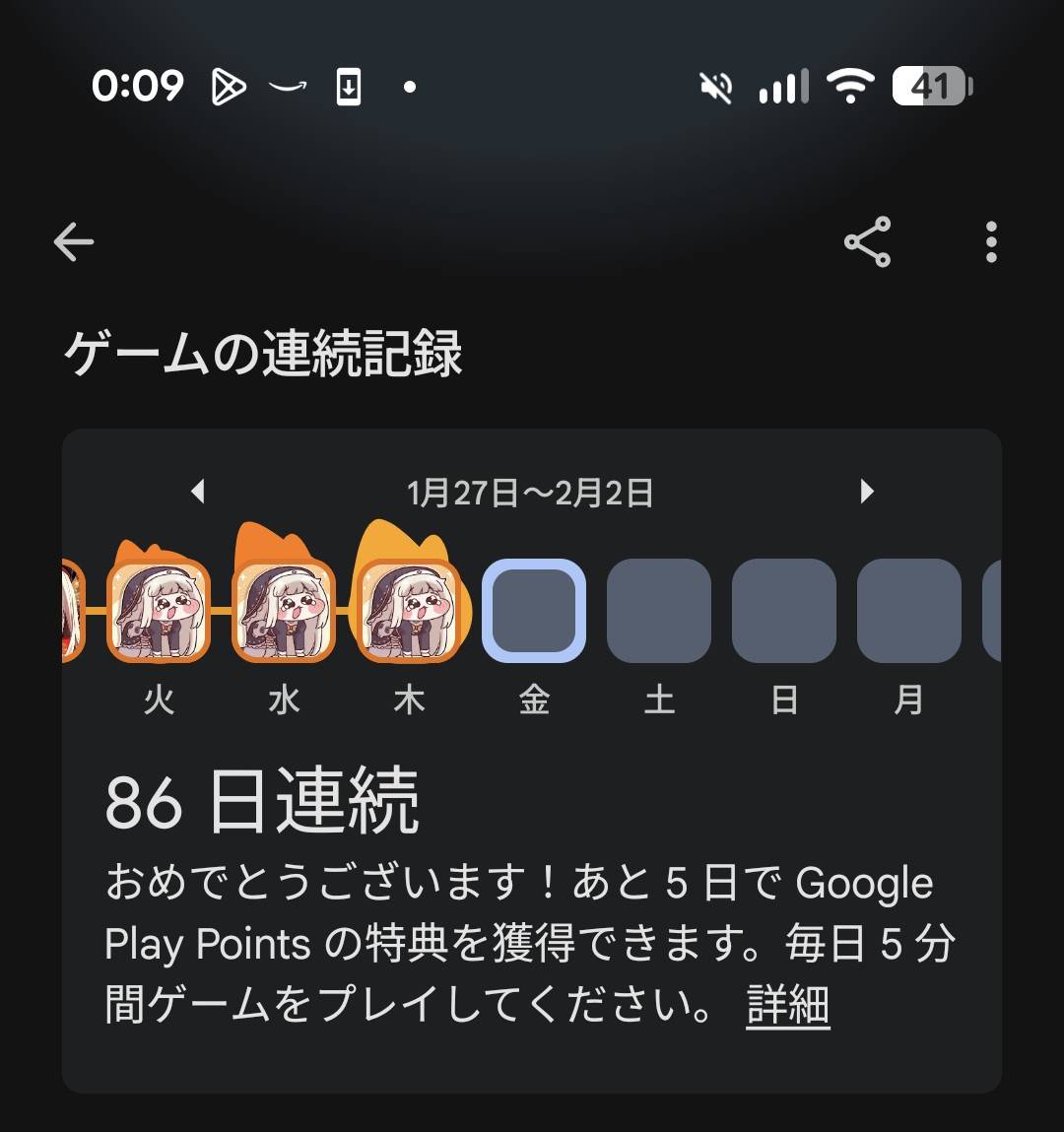This screenshot has width=1064, height=1132.
Task: Select the highlighted day tile above 金
Action: click(534, 611)
